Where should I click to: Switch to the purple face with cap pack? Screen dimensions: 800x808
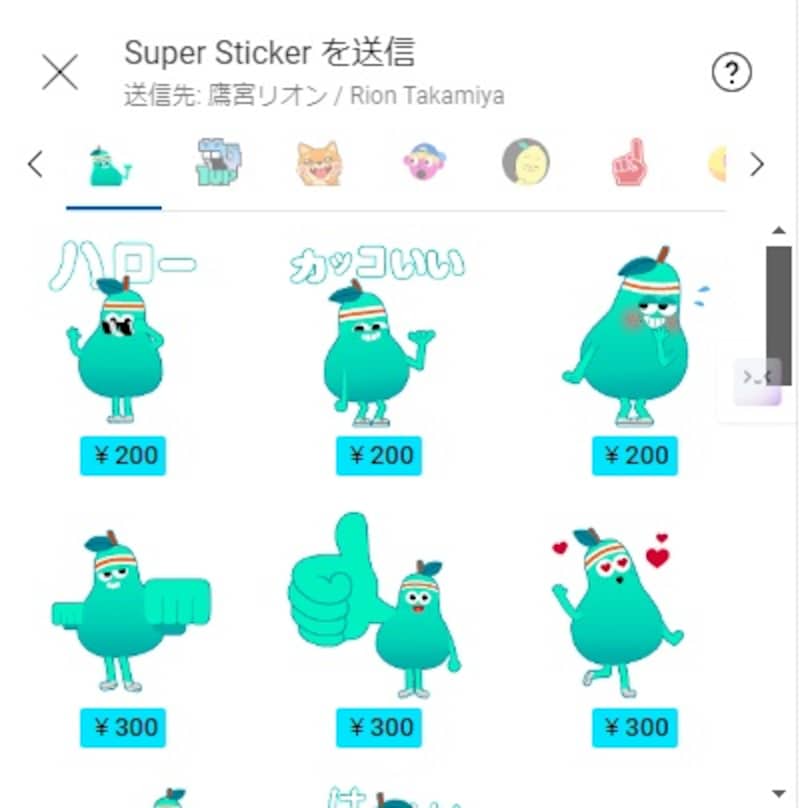424,164
